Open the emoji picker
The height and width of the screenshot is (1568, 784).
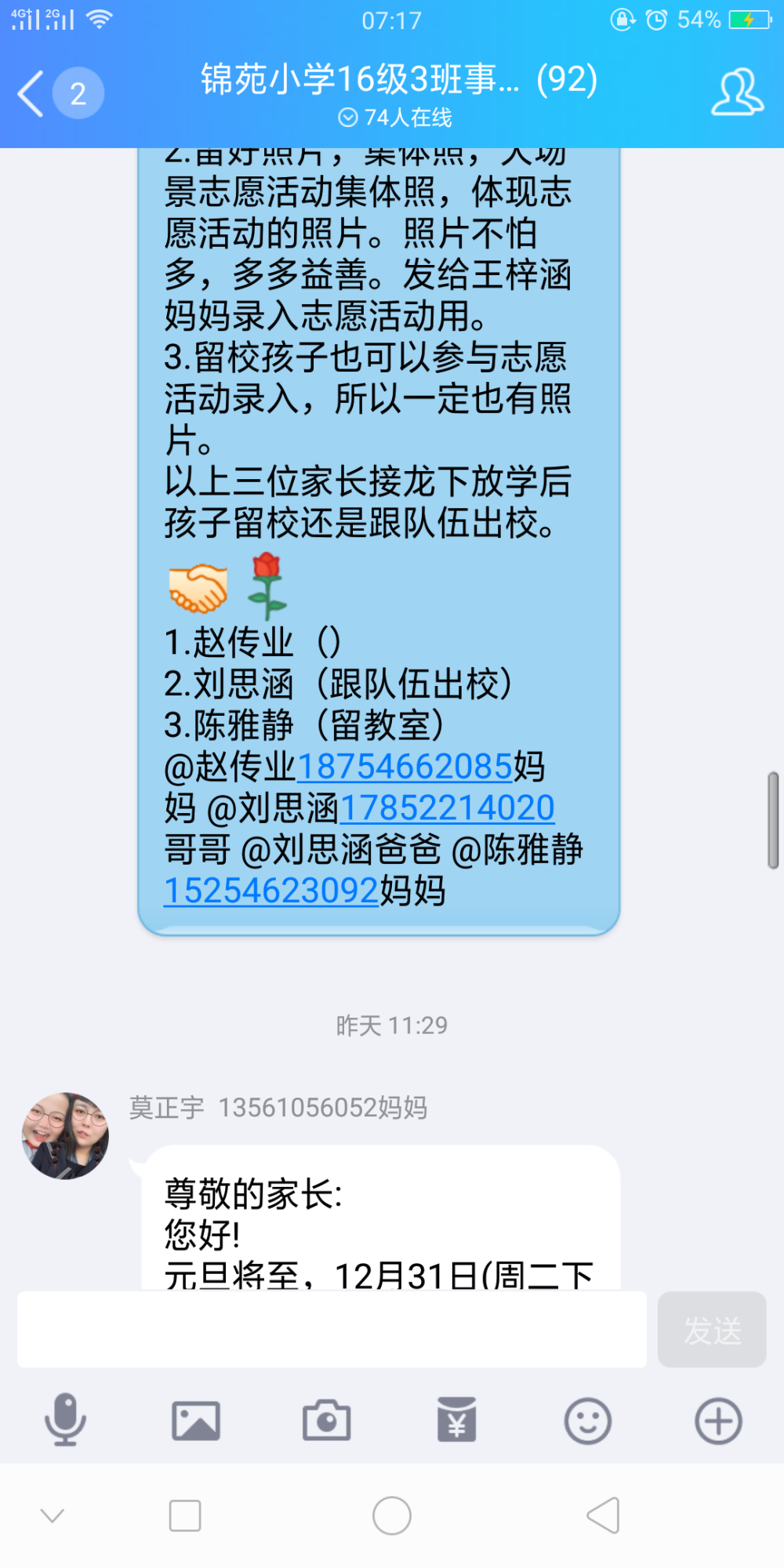tap(588, 1421)
